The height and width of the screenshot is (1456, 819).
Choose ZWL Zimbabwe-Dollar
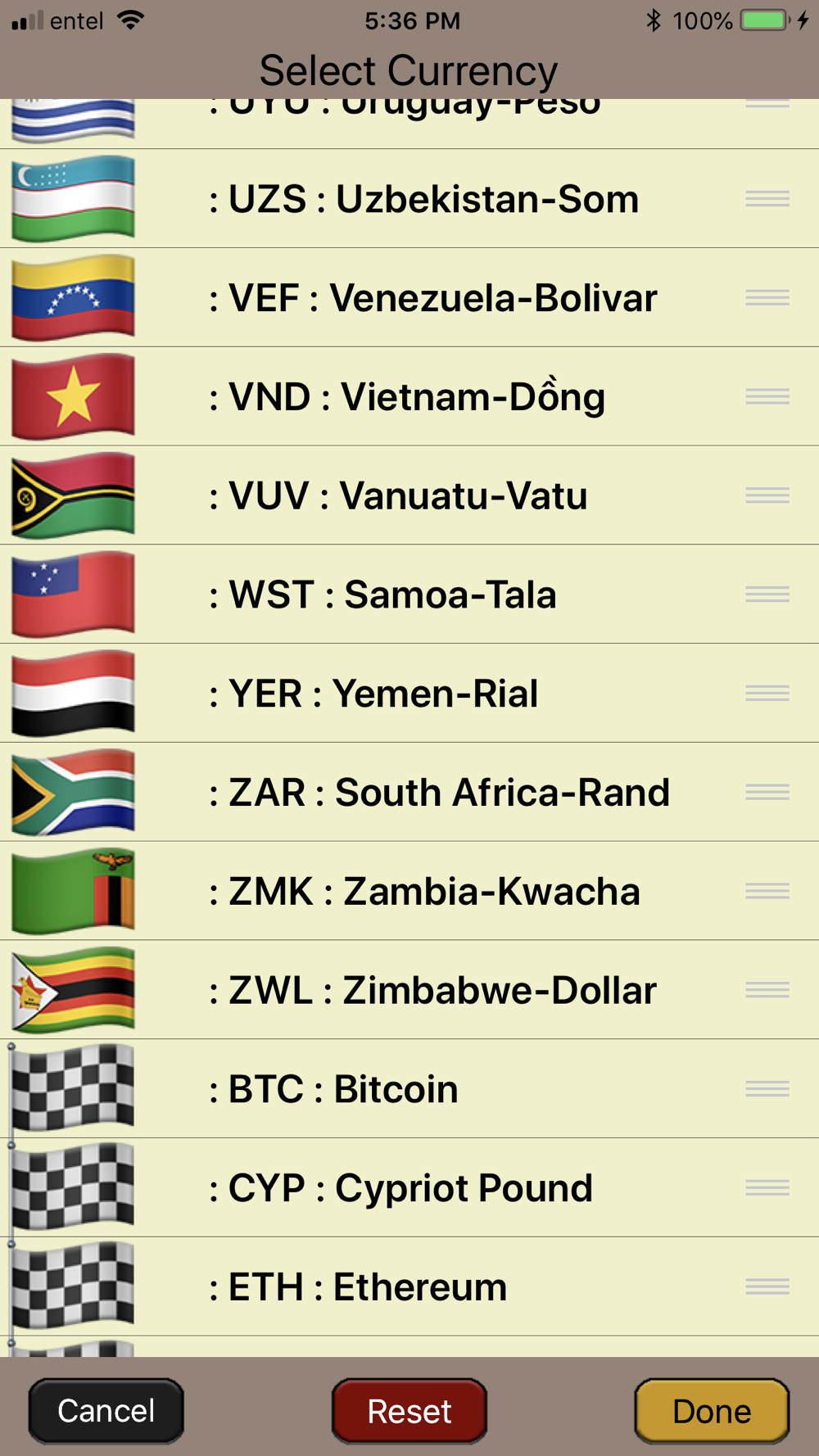[x=409, y=990]
